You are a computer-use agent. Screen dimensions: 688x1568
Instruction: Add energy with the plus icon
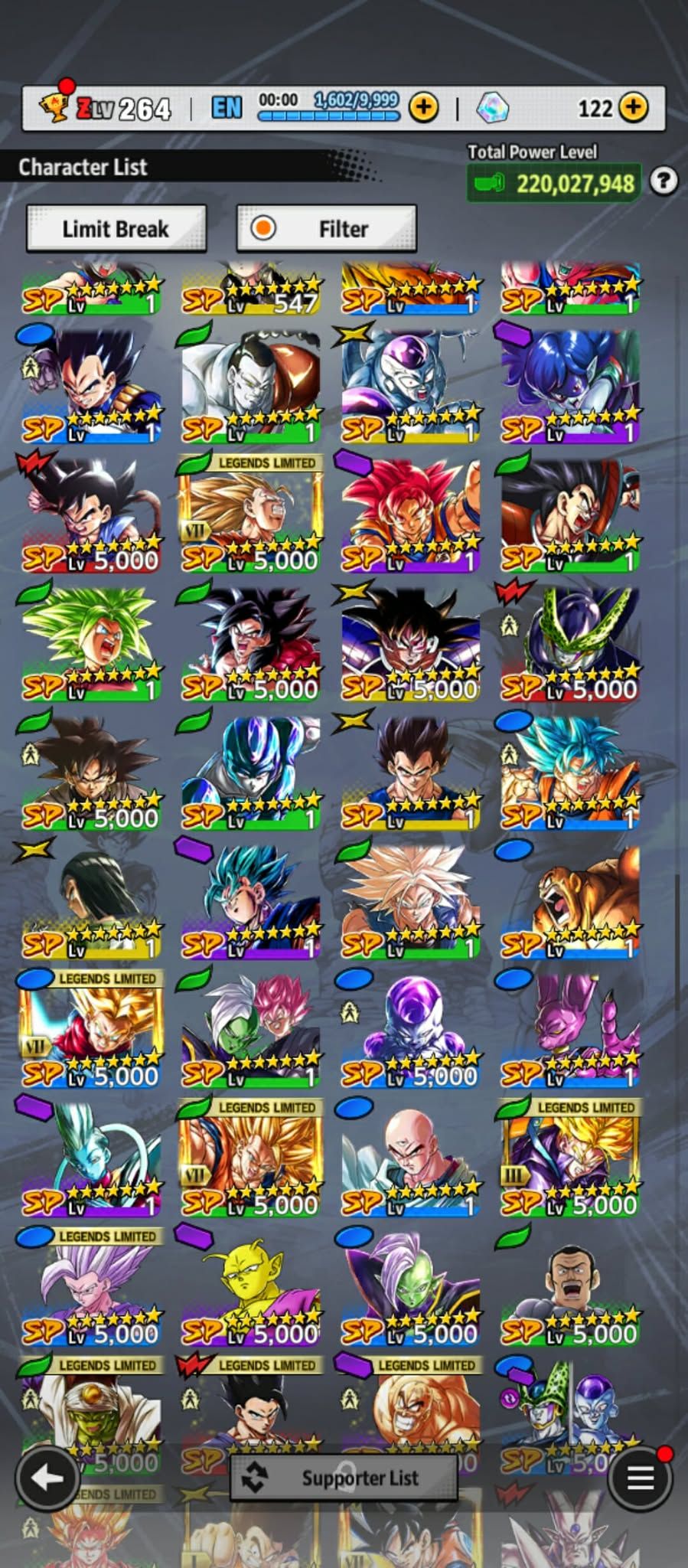(x=423, y=107)
